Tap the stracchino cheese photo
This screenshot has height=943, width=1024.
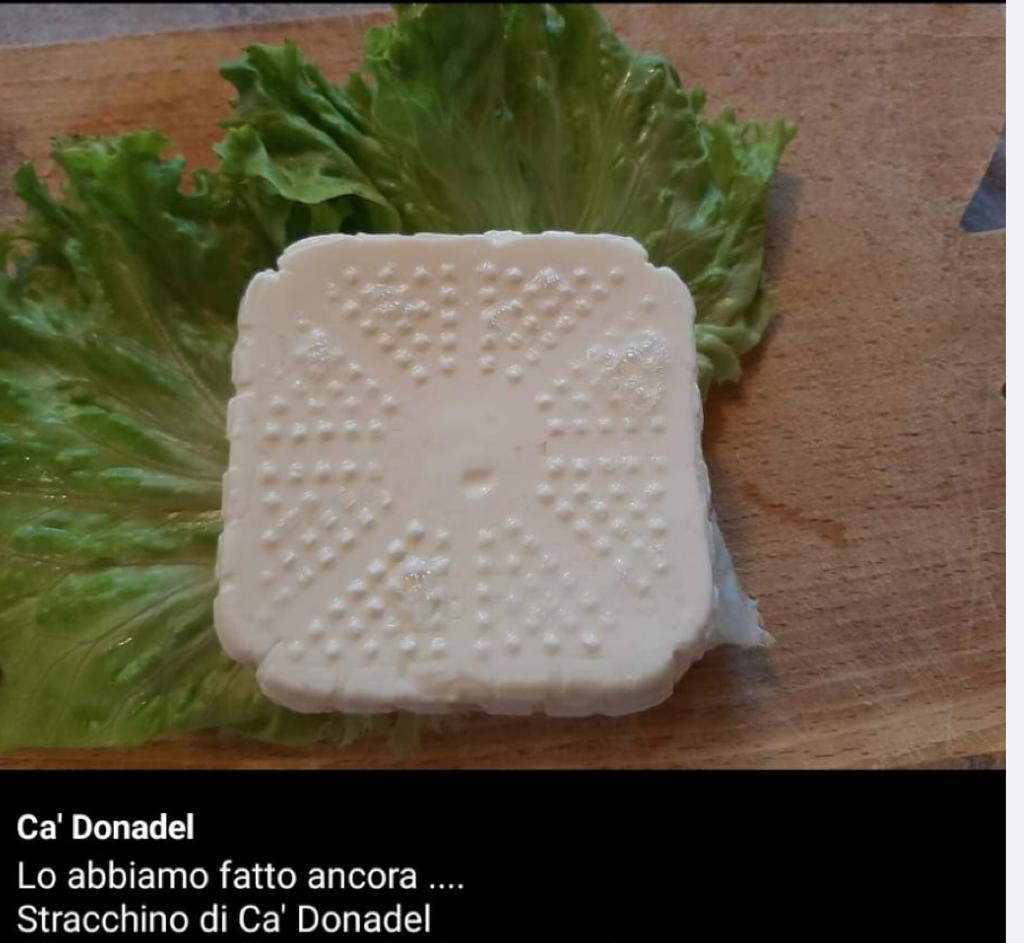(x=503, y=386)
